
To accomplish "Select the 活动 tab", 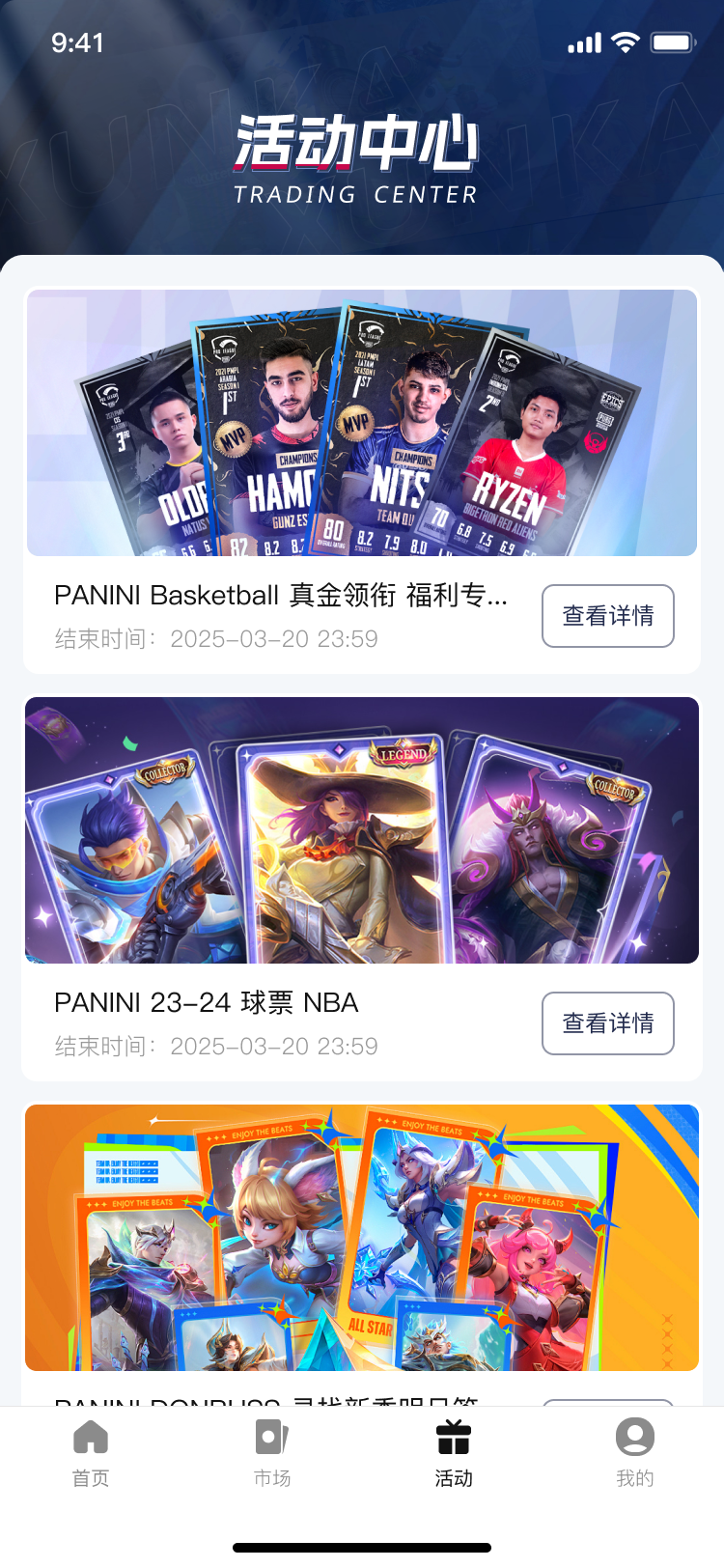I will point(453,1453).
